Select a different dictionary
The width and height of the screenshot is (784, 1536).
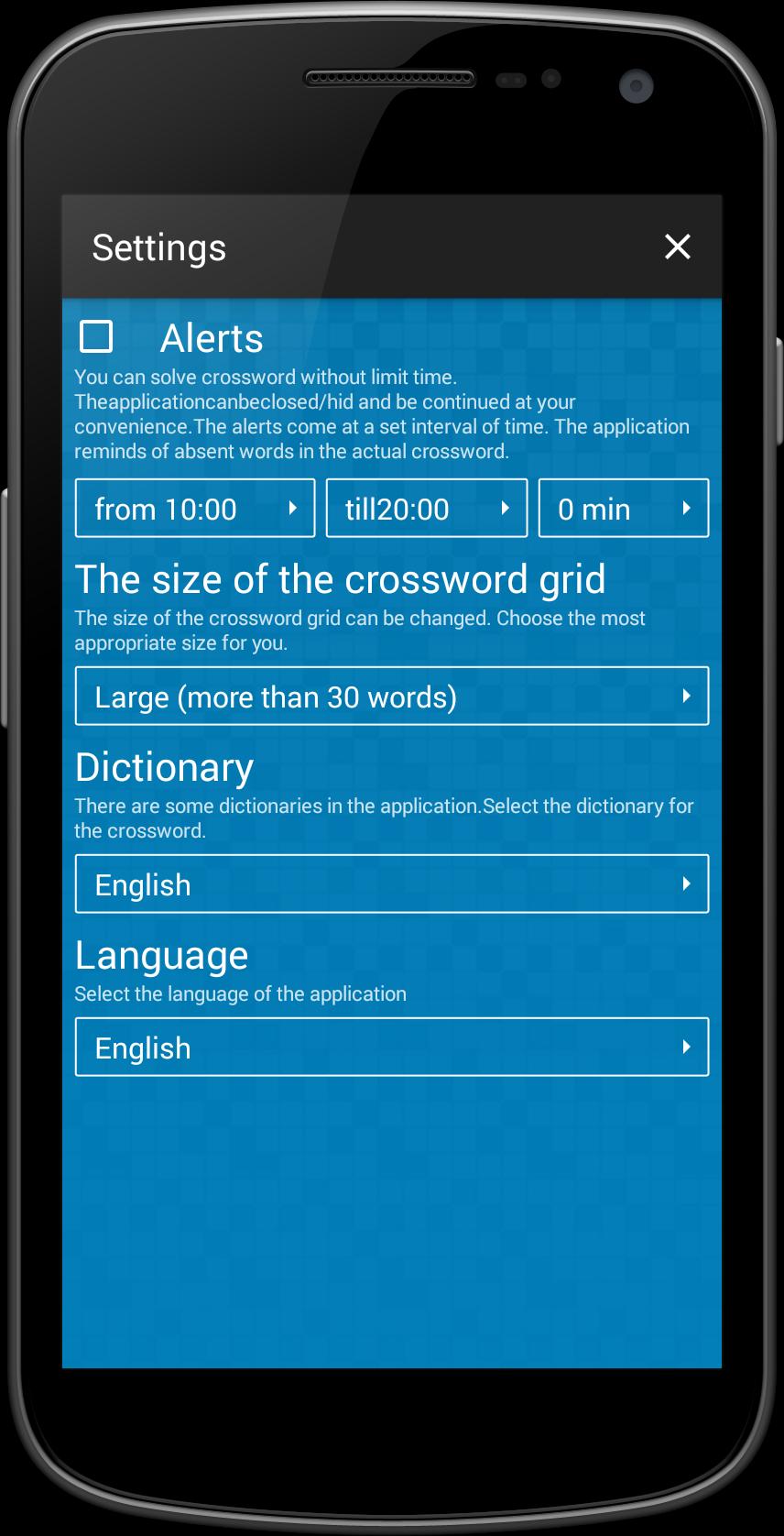click(x=391, y=883)
